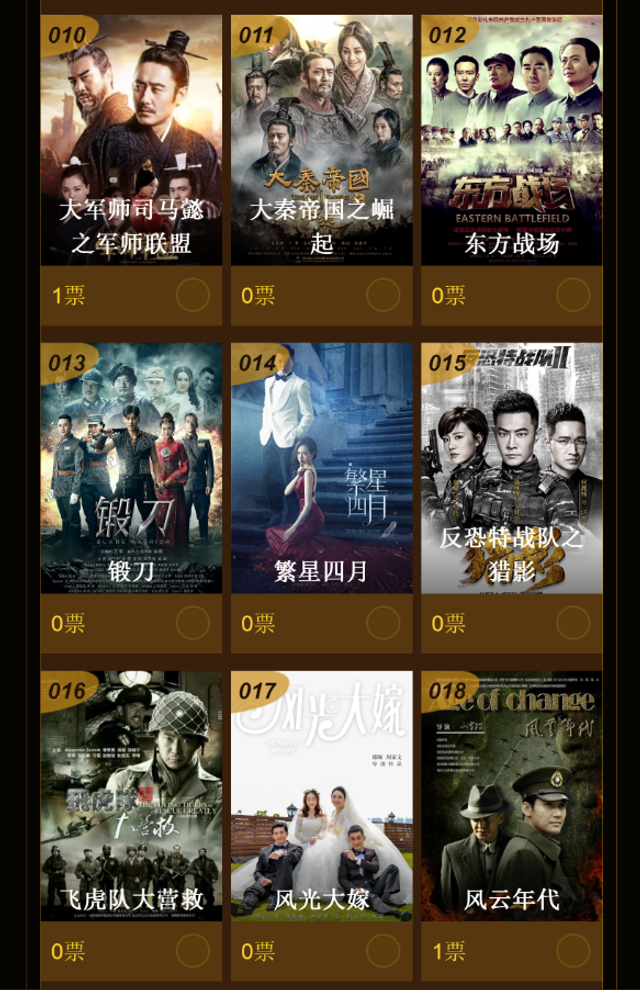View the 反恐特战队之猎影 poster
Viewport: 640px width, 990px height.
pos(511,468)
